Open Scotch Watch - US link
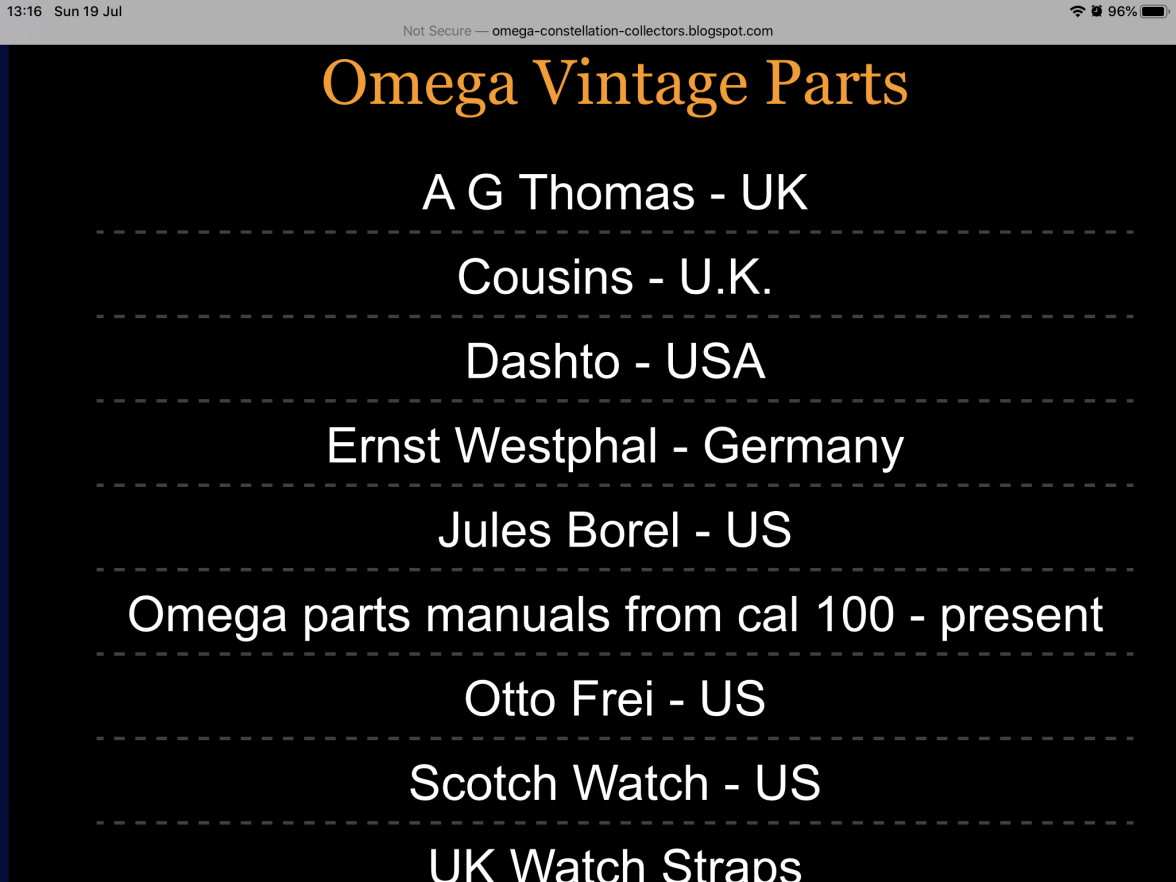 (614, 783)
